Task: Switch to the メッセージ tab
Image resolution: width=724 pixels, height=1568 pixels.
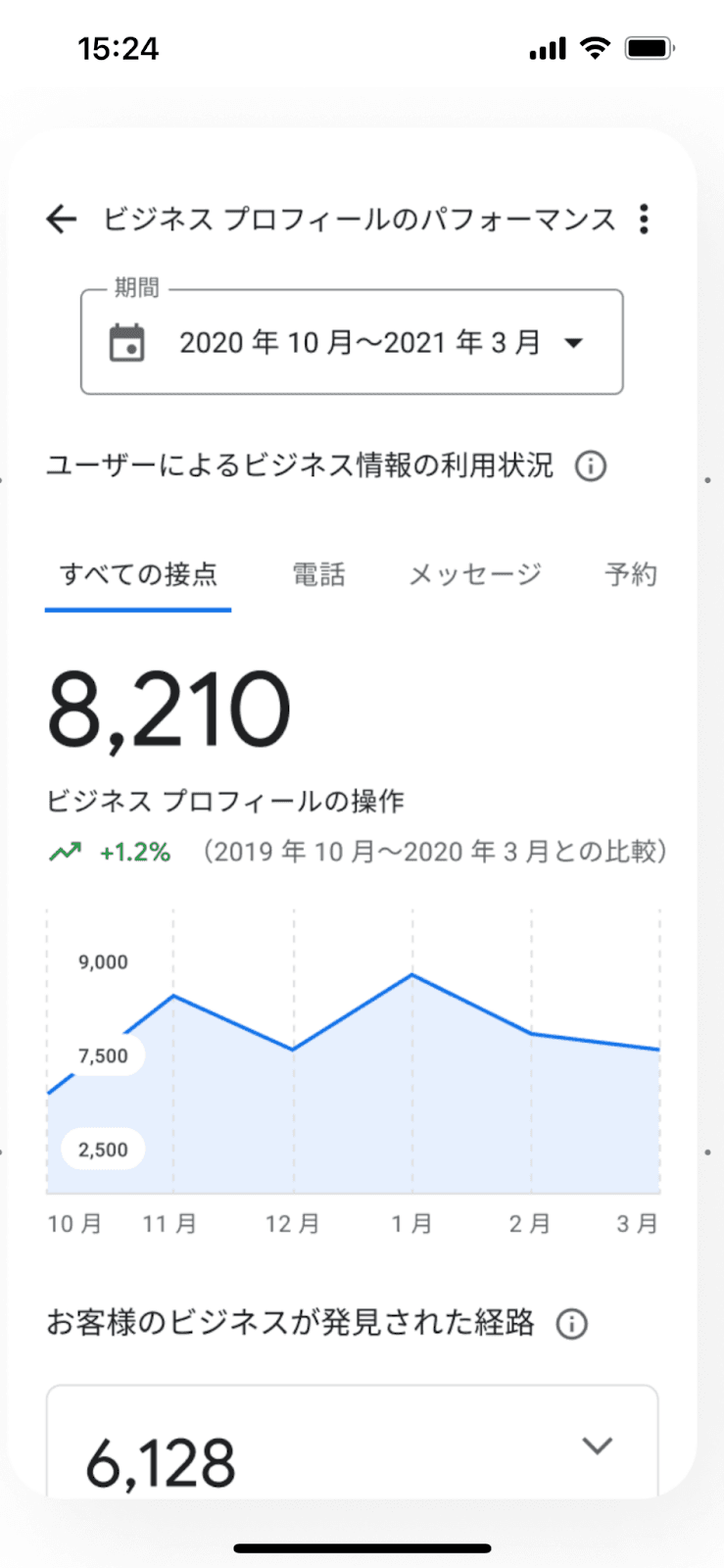Action: coord(474,574)
